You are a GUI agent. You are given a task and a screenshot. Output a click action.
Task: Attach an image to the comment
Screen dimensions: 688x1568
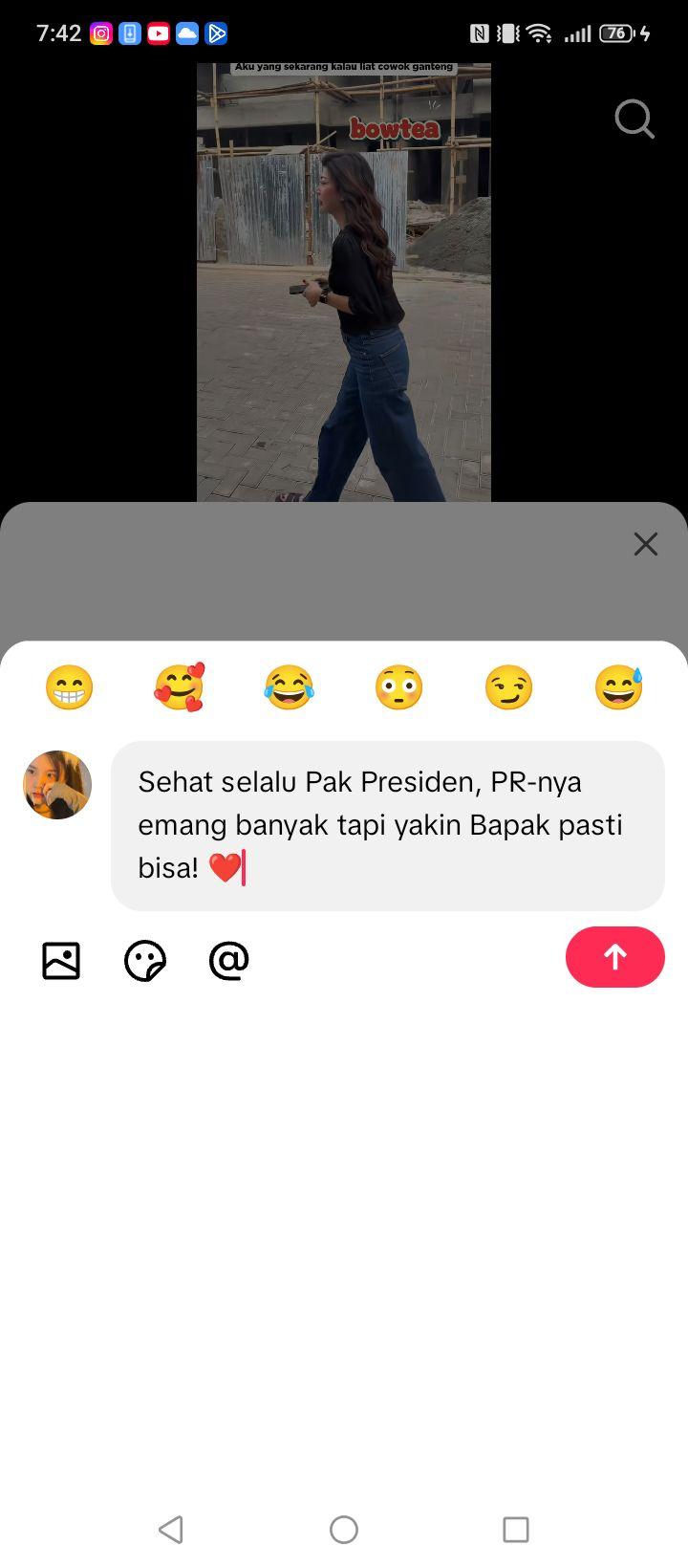tap(61, 960)
